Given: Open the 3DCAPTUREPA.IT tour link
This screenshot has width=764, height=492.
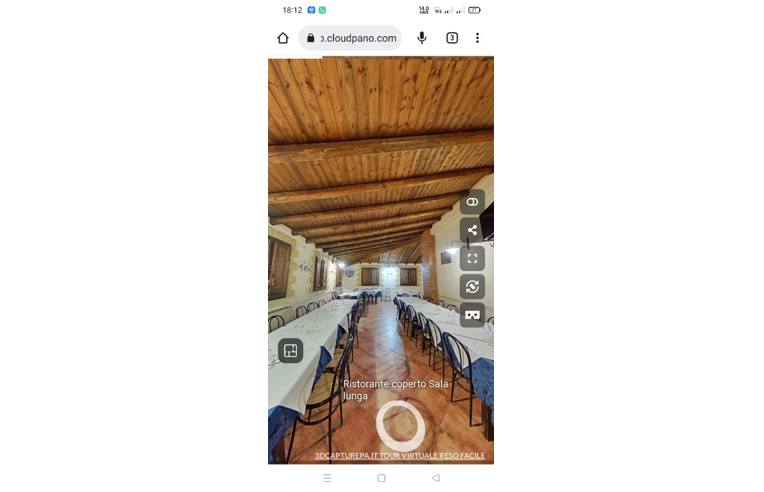Looking at the screenshot, I should (399, 456).
